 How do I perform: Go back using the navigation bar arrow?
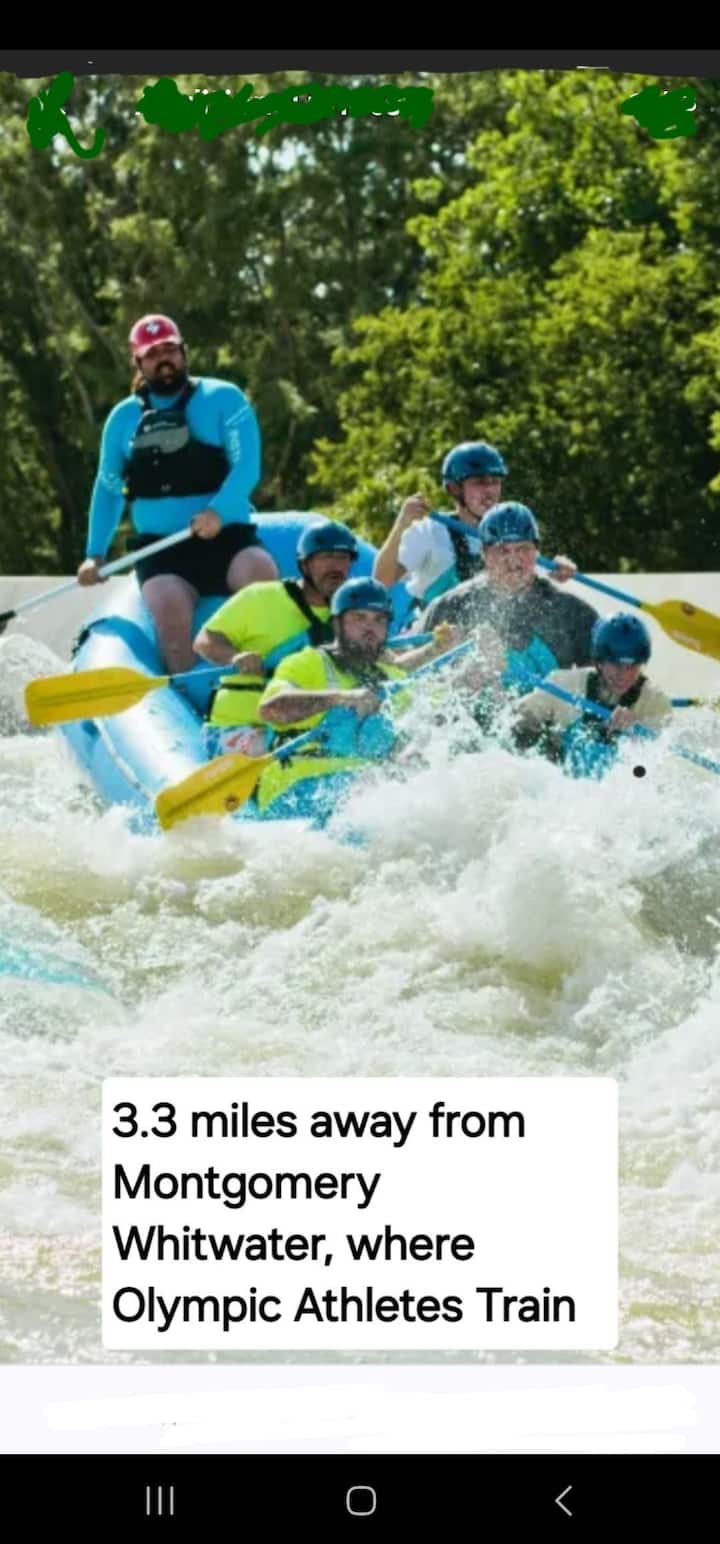(x=563, y=1500)
